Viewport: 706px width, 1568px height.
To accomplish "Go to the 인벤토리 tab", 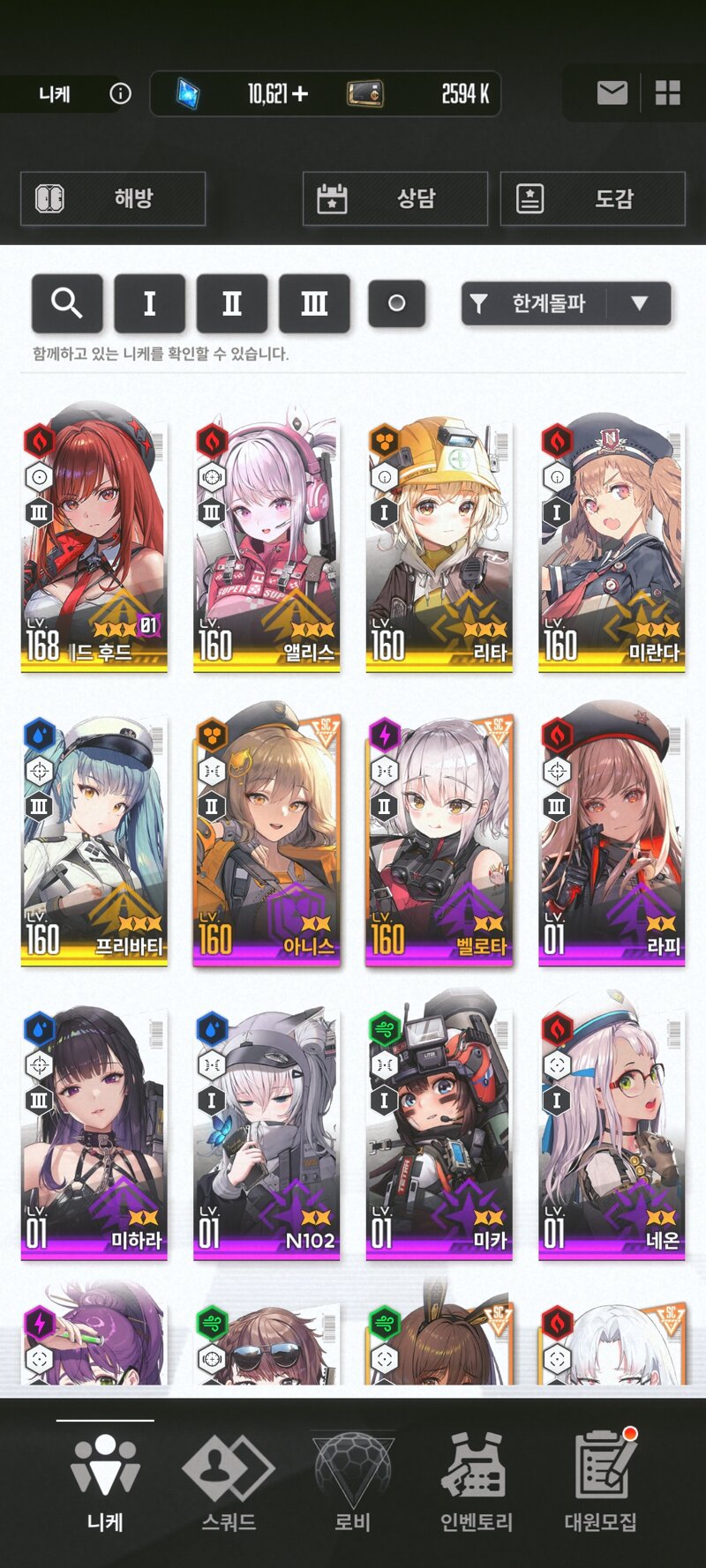I will pyautogui.click(x=477, y=1483).
